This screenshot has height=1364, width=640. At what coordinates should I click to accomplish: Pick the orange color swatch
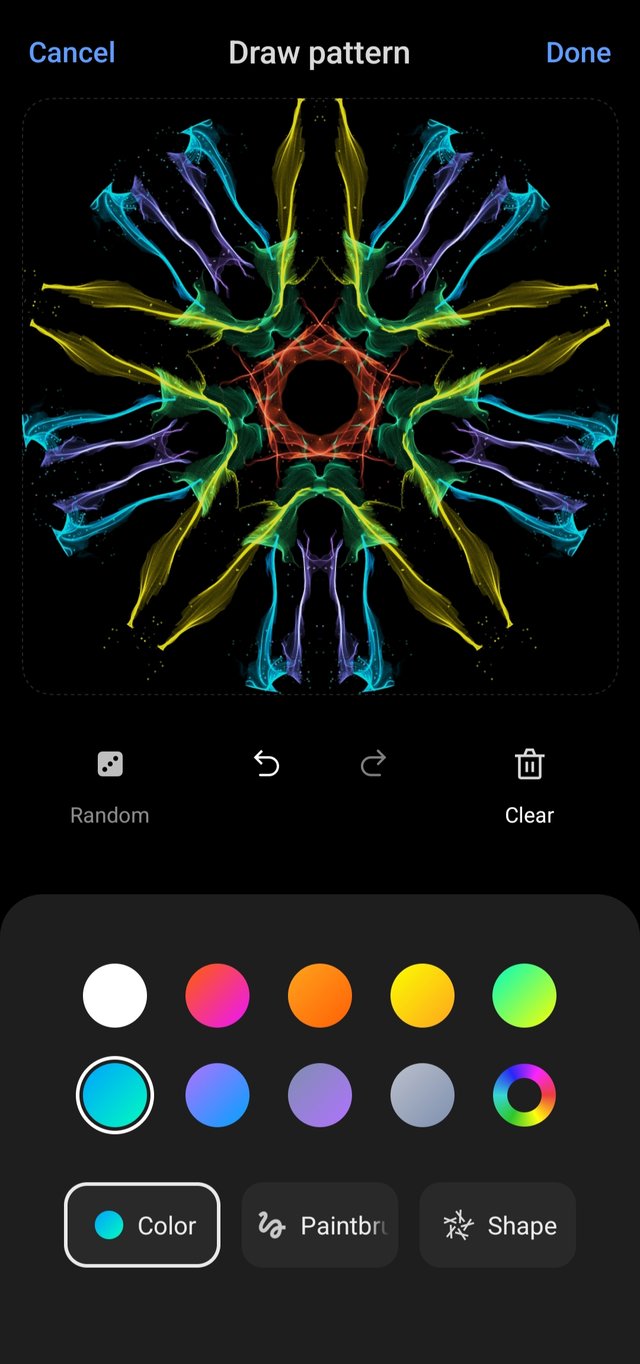click(x=320, y=995)
